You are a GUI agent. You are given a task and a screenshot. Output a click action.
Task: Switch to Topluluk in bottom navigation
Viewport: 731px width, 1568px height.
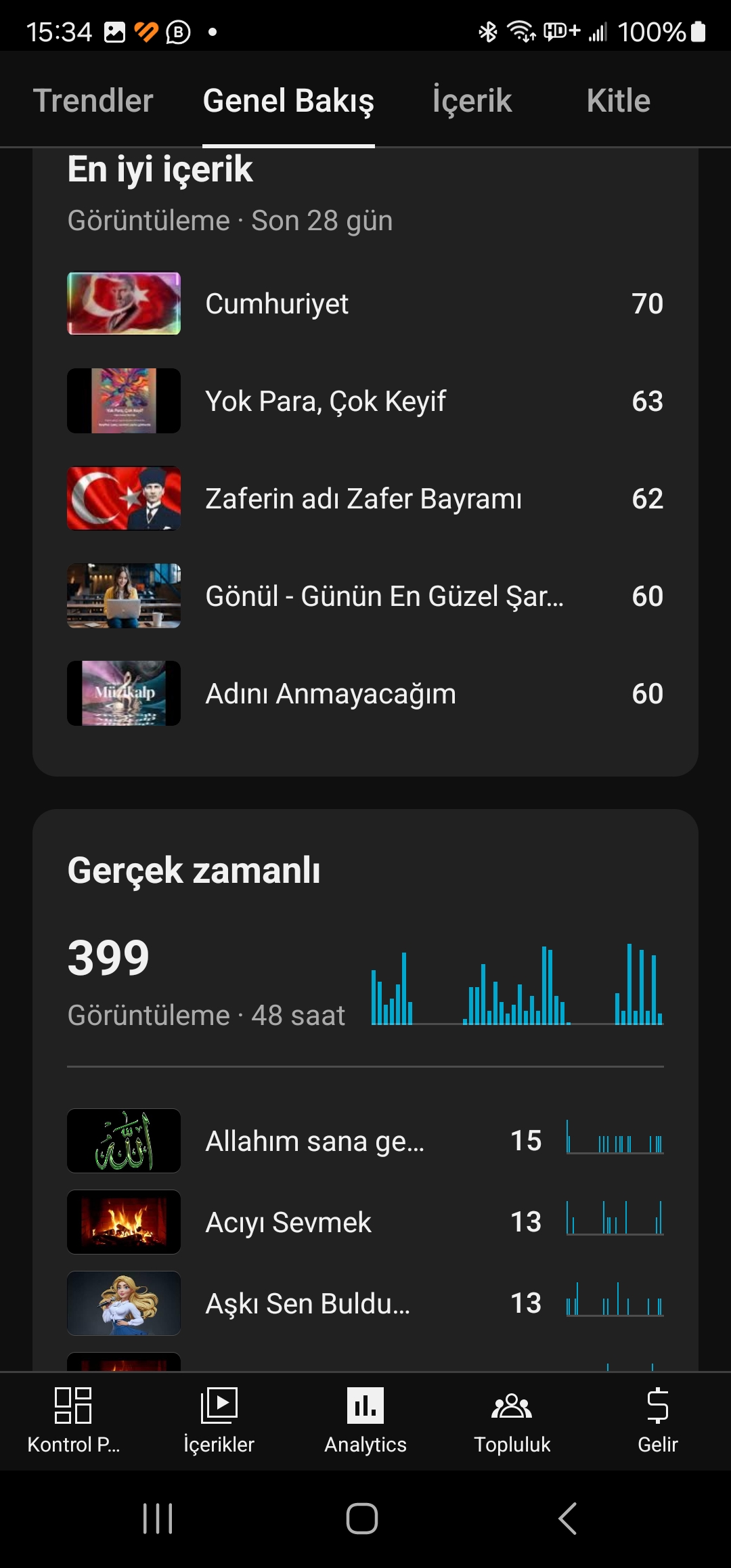(512, 1420)
